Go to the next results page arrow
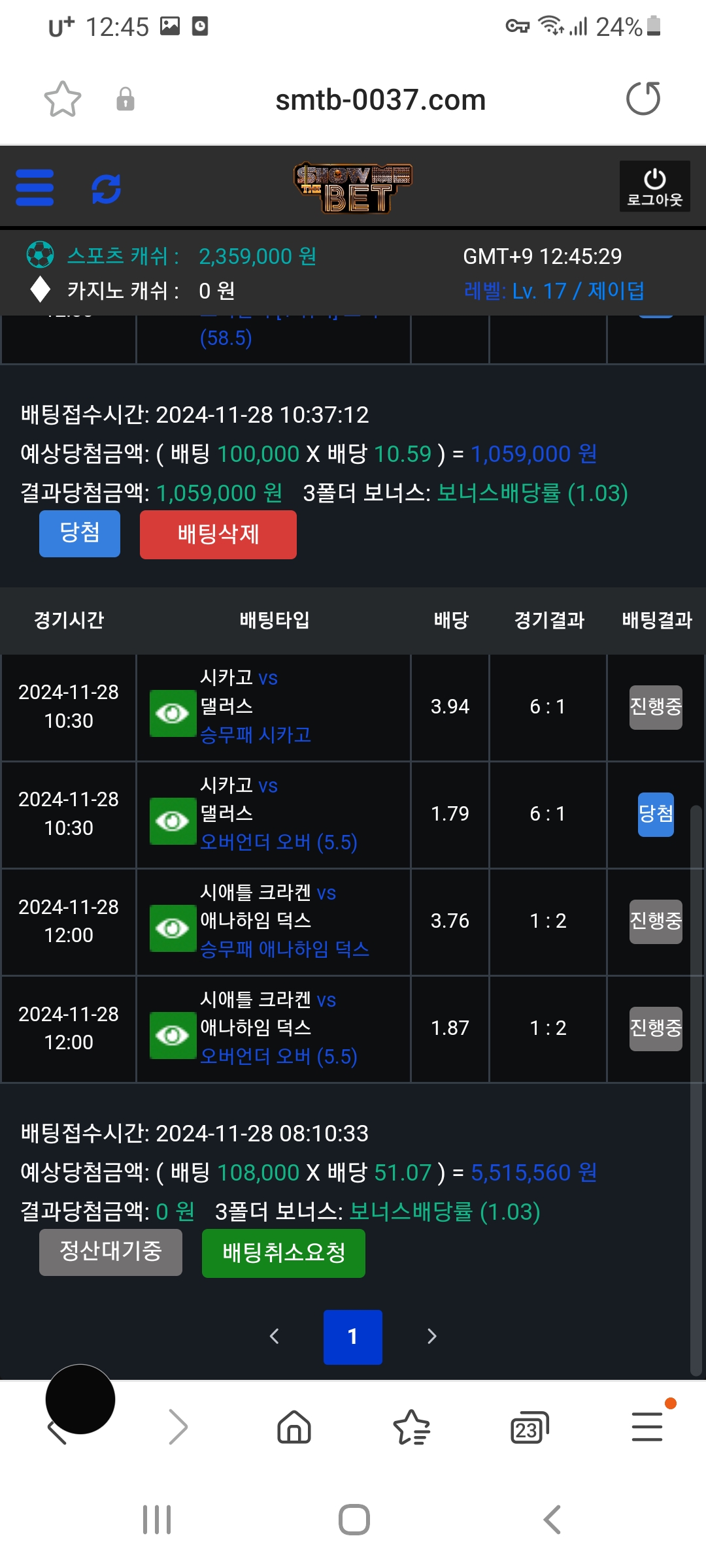 pos(431,1337)
